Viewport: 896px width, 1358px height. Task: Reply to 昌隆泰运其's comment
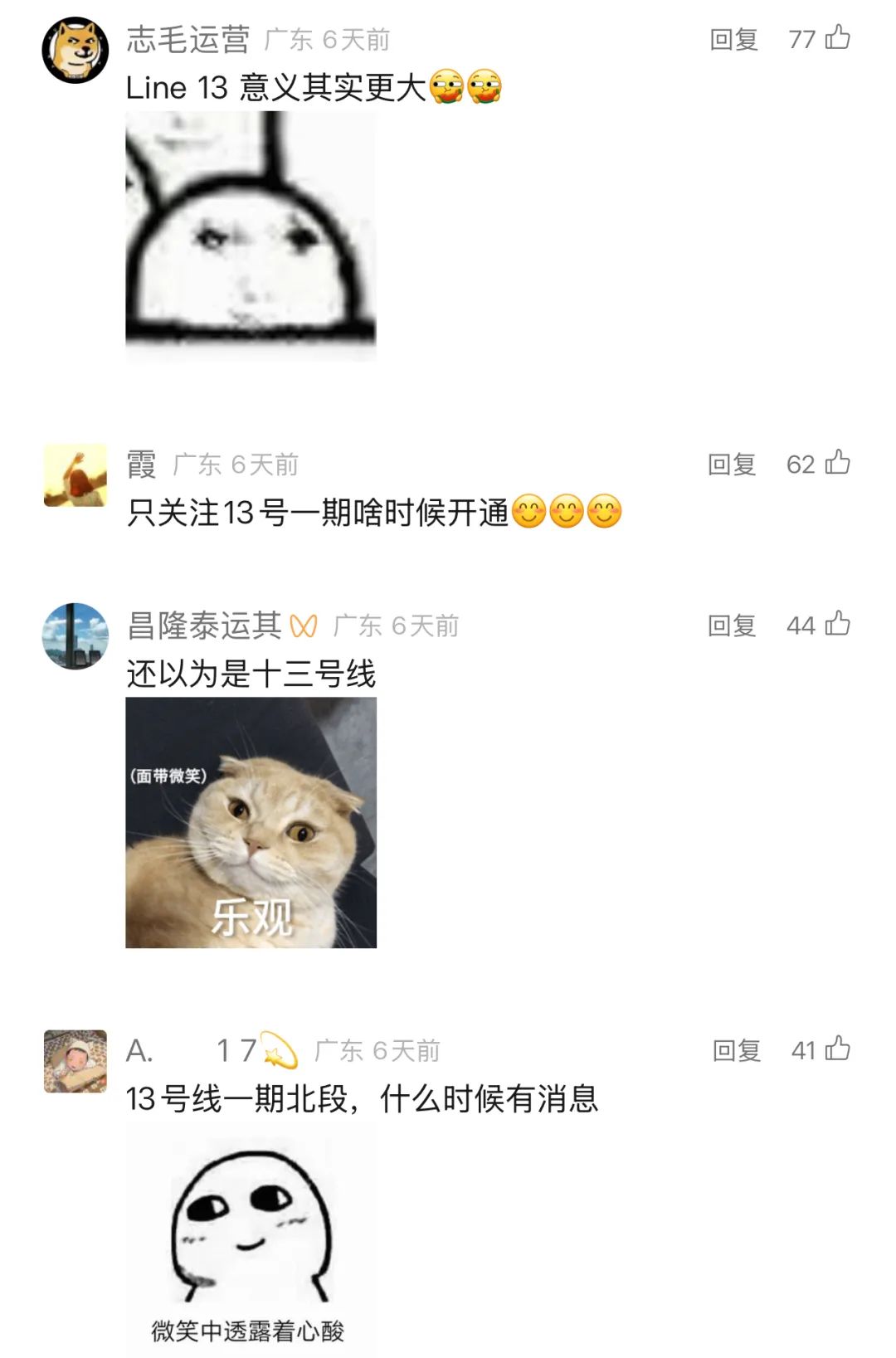pyautogui.click(x=732, y=625)
